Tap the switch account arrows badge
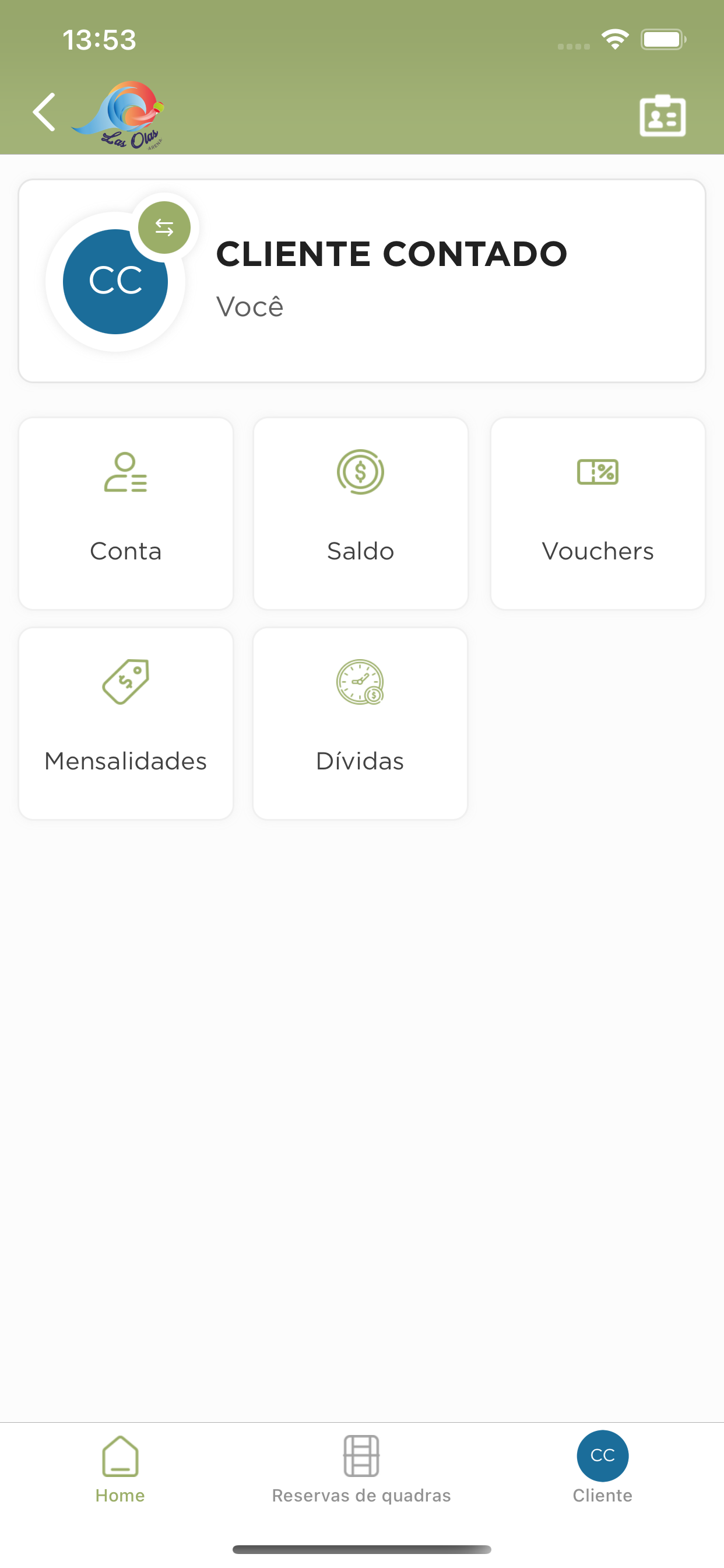The width and height of the screenshot is (724, 1568). click(x=164, y=228)
